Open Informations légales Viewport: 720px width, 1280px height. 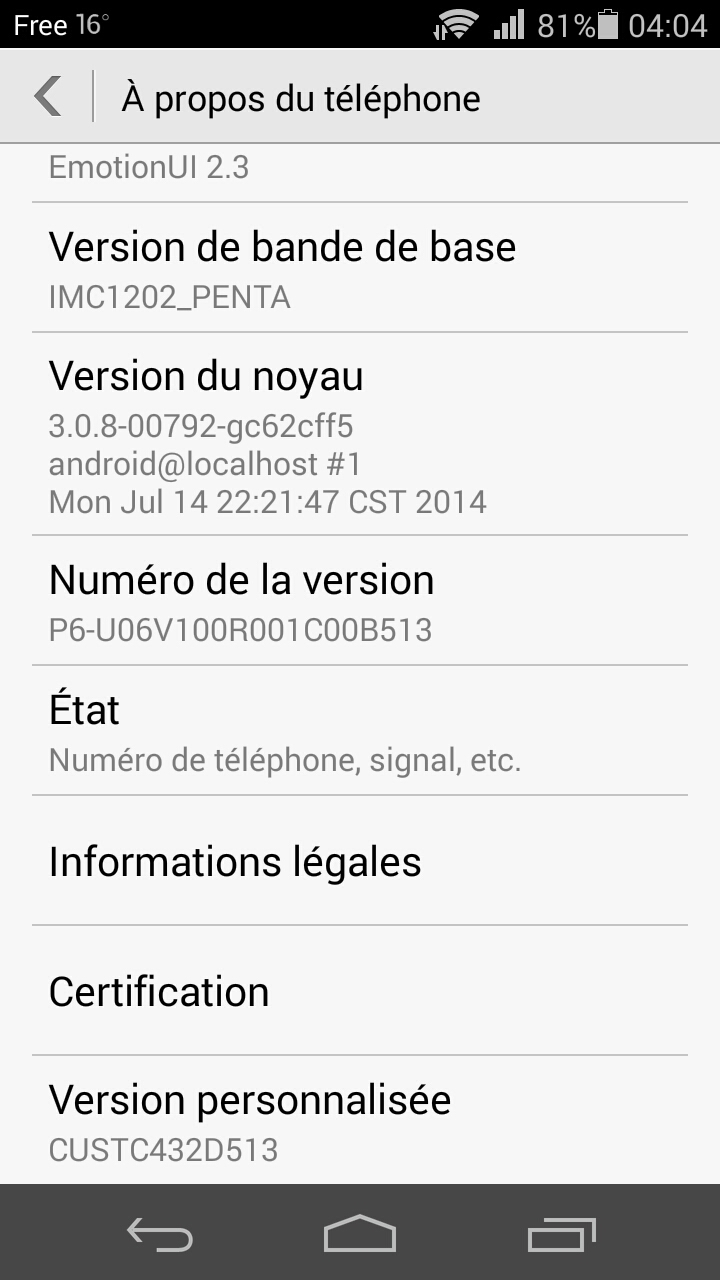click(360, 860)
